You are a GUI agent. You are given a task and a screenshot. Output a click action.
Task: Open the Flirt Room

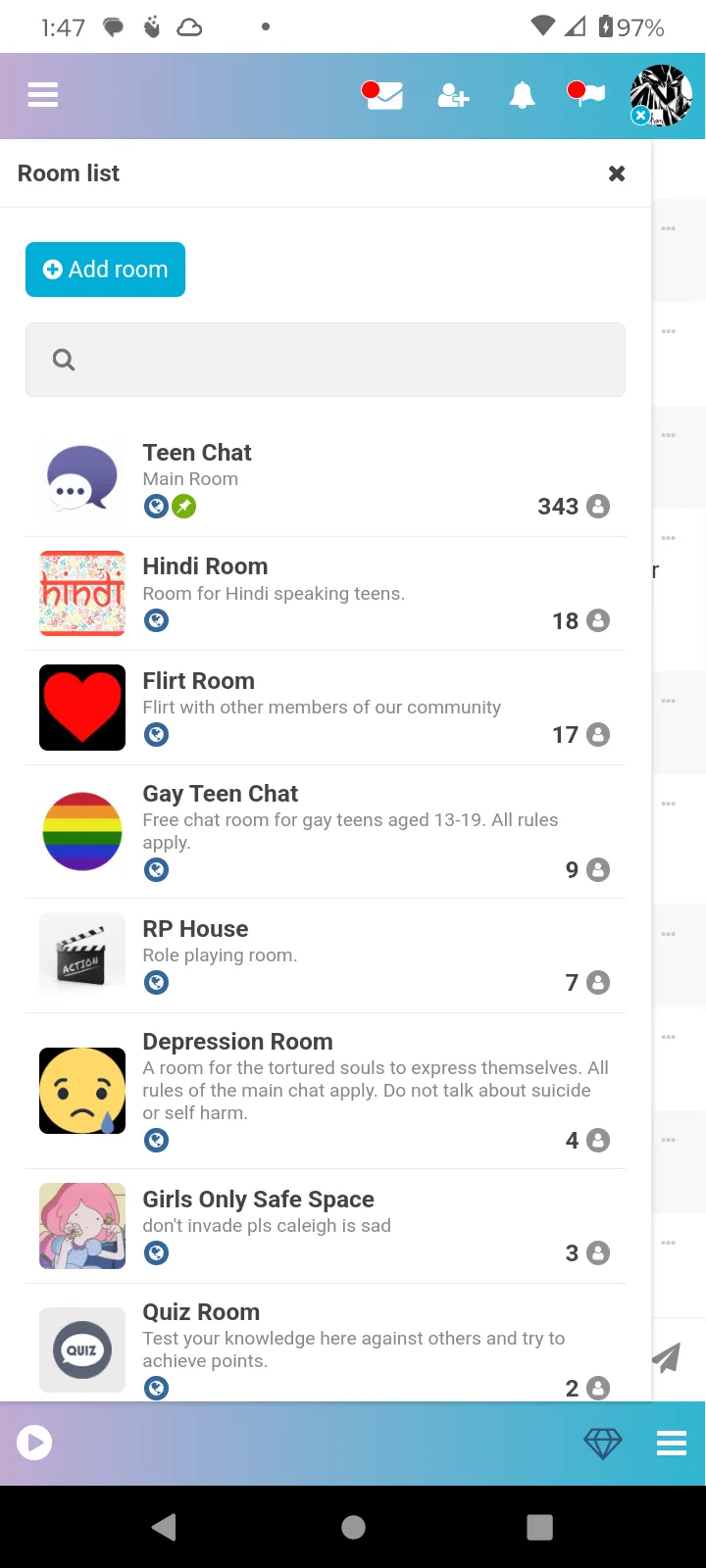coord(326,707)
